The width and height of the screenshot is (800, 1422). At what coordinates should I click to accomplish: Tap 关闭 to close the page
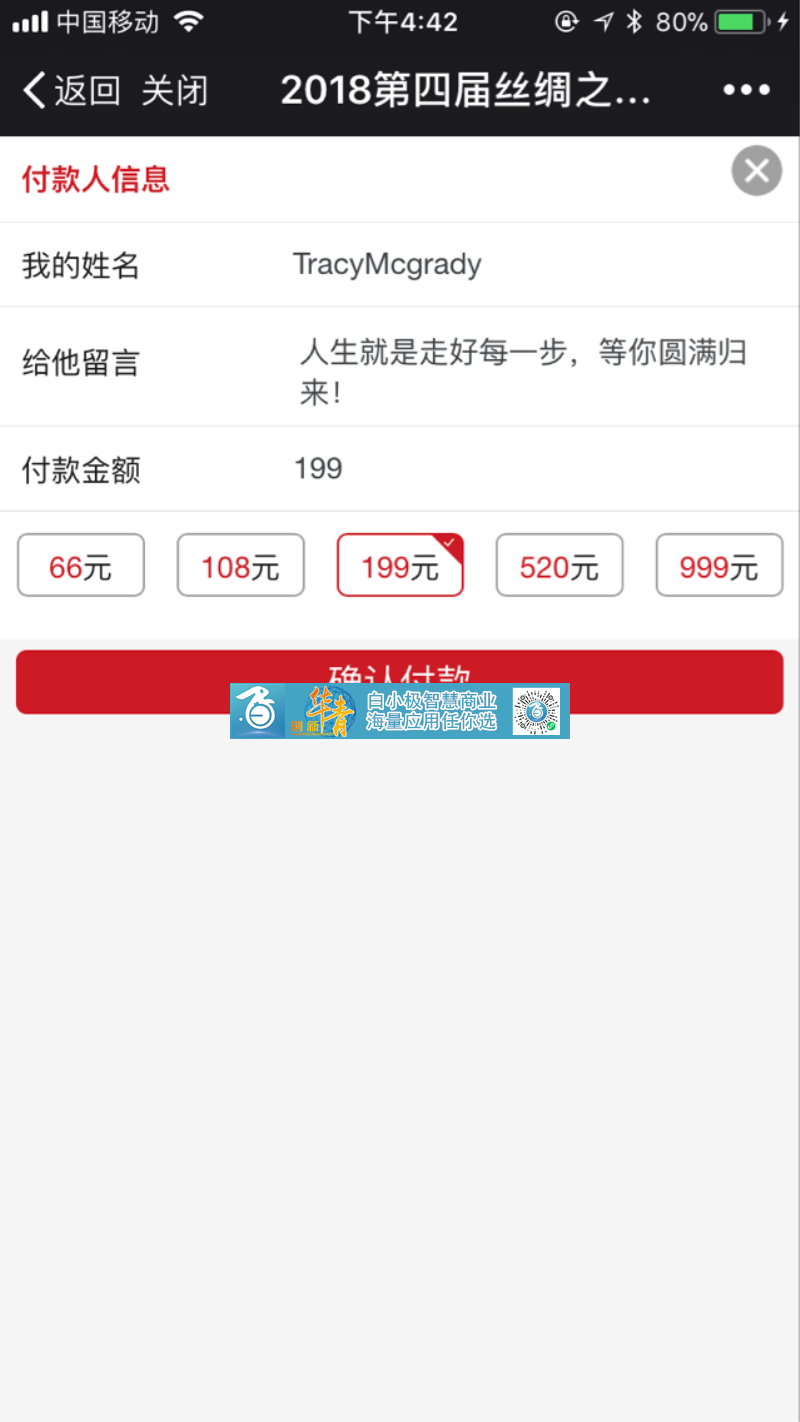[175, 91]
